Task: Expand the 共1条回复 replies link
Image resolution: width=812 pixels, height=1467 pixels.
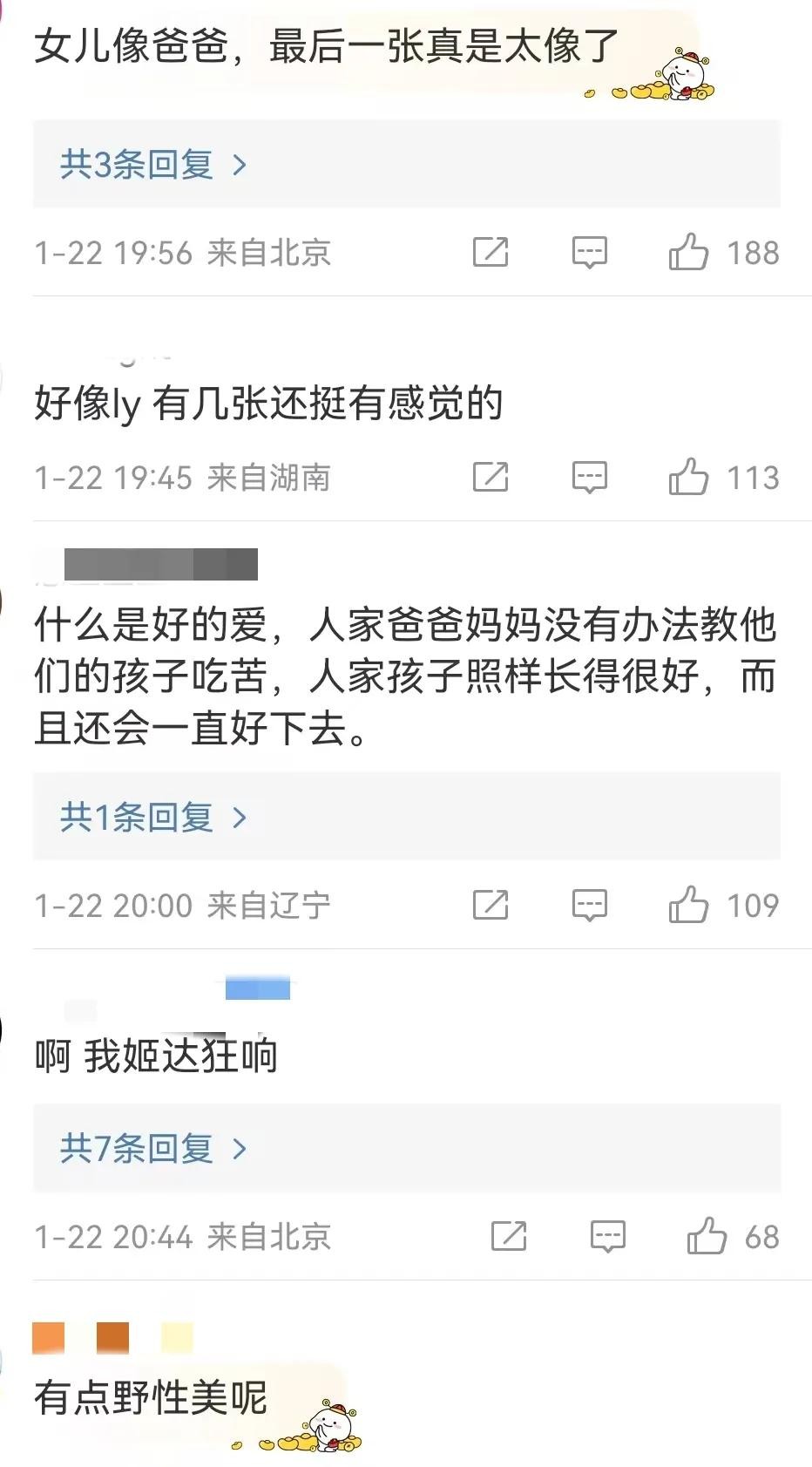Action: point(153,817)
